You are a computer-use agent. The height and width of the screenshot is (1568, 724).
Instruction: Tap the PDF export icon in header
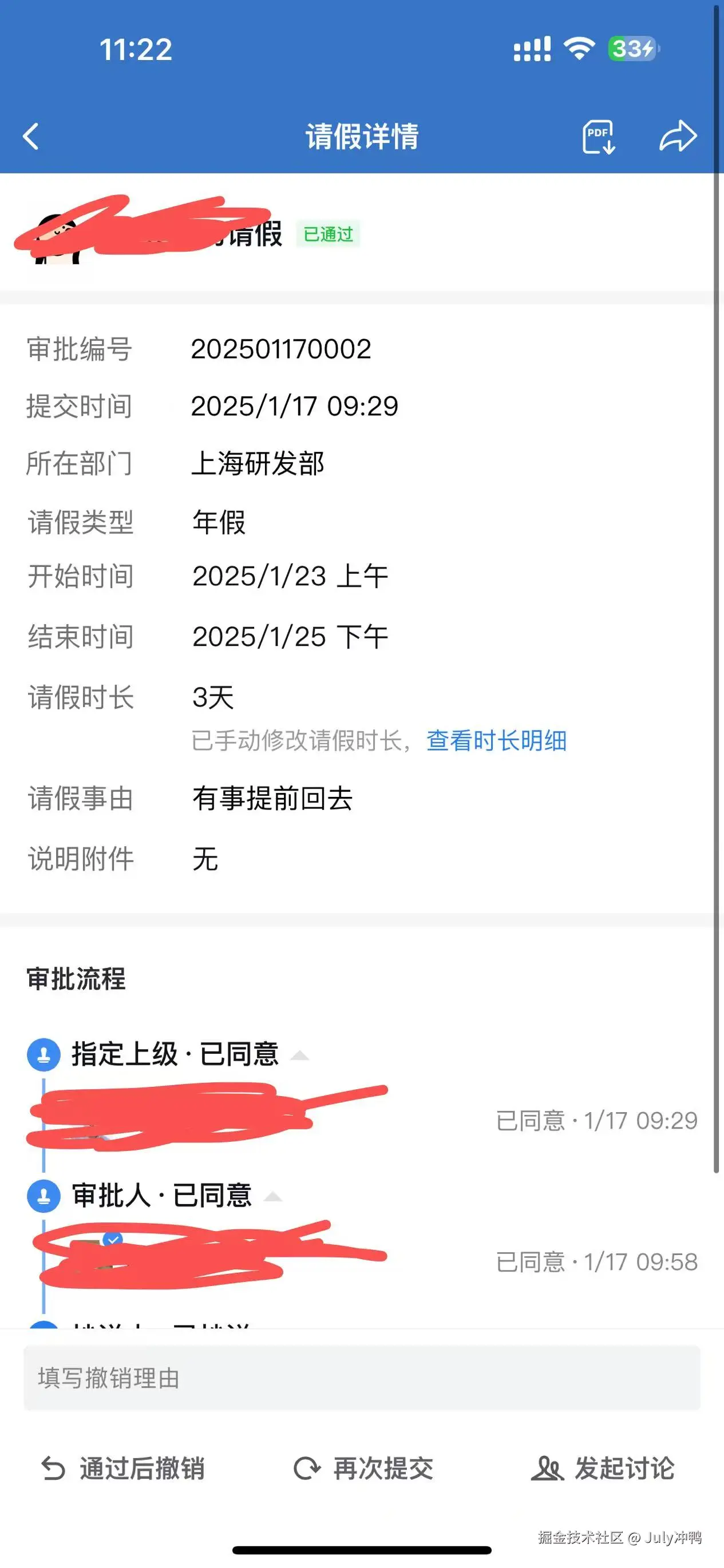[598, 136]
